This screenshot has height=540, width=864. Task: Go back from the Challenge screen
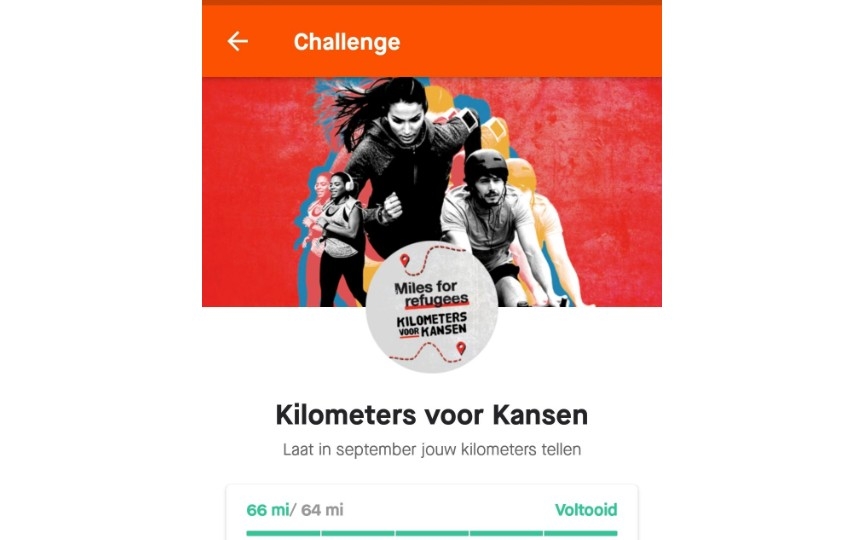tap(237, 41)
